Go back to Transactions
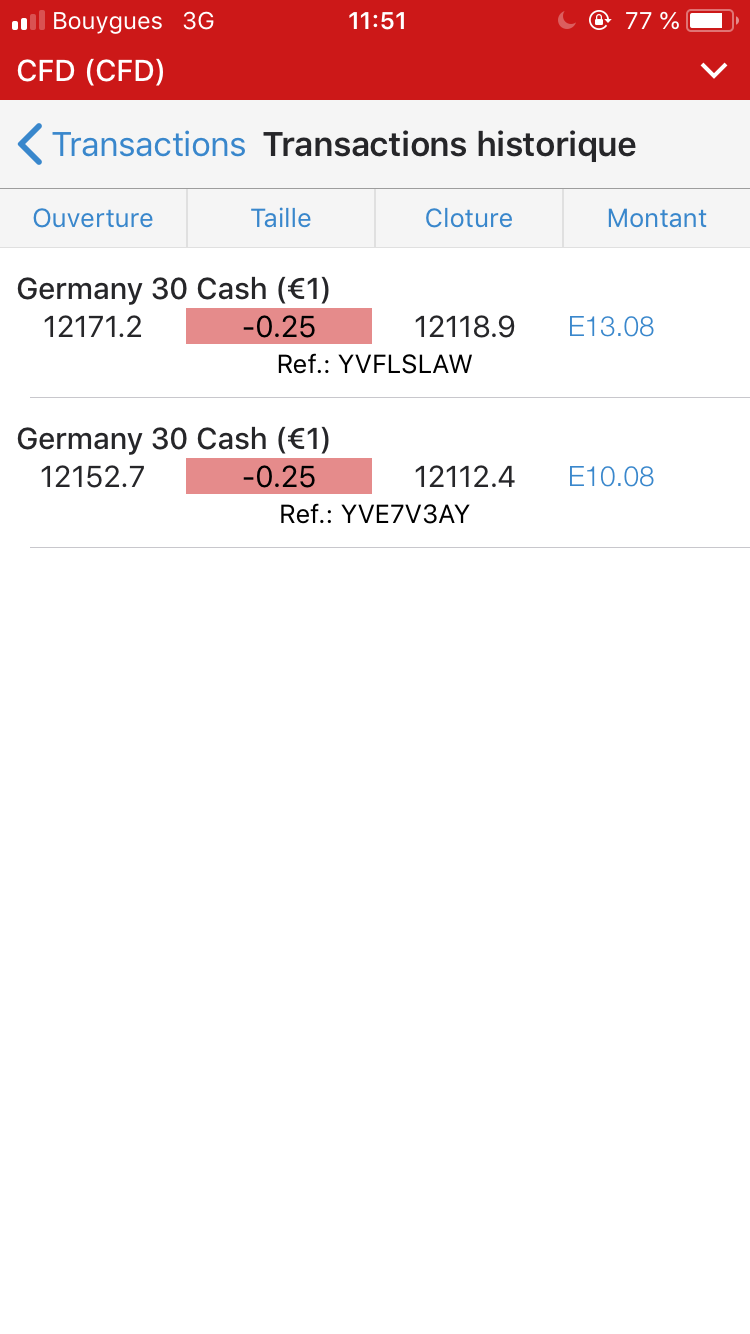Image resolution: width=750 pixels, height=1334 pixels. click(x=131, y=145)
